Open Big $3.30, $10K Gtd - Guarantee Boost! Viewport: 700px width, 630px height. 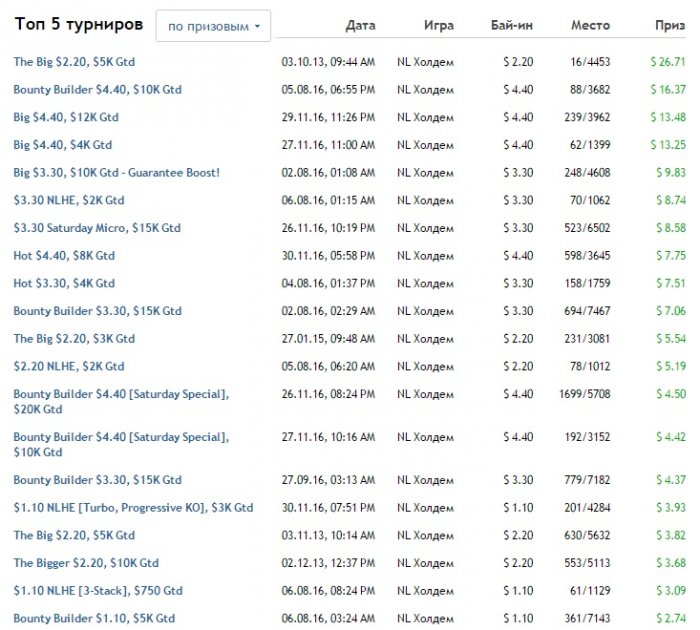click(116, 173)
